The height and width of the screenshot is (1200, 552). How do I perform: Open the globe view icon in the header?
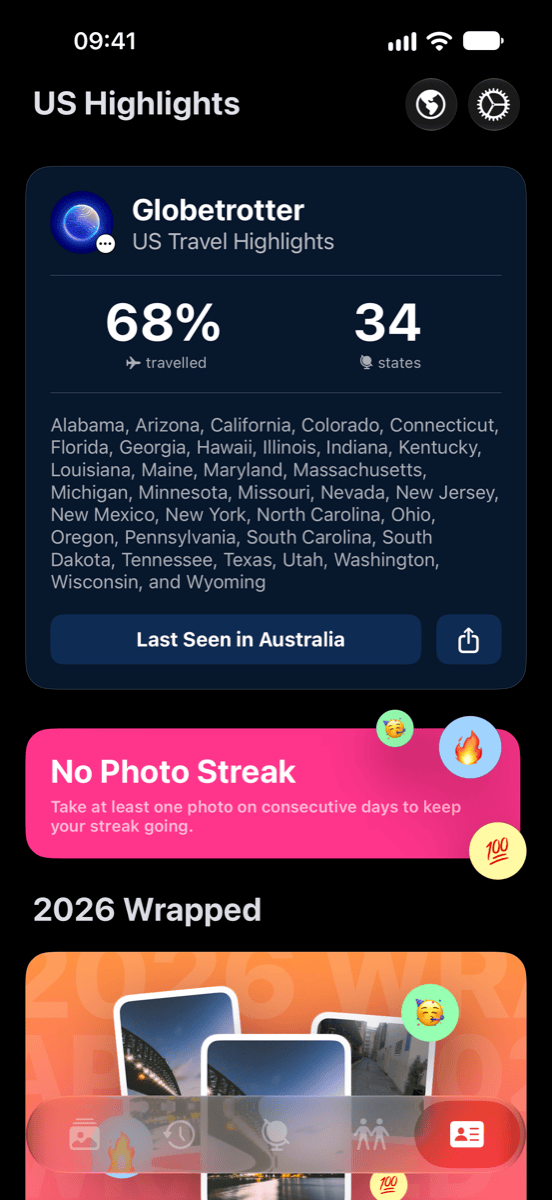431,104
